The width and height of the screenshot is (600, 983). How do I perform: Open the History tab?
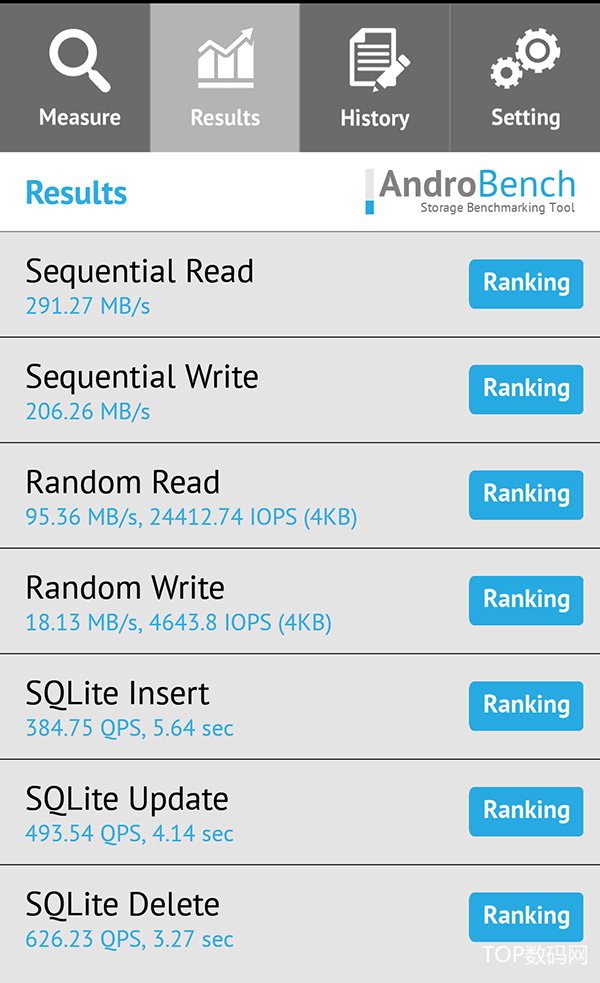coord(374,78)
